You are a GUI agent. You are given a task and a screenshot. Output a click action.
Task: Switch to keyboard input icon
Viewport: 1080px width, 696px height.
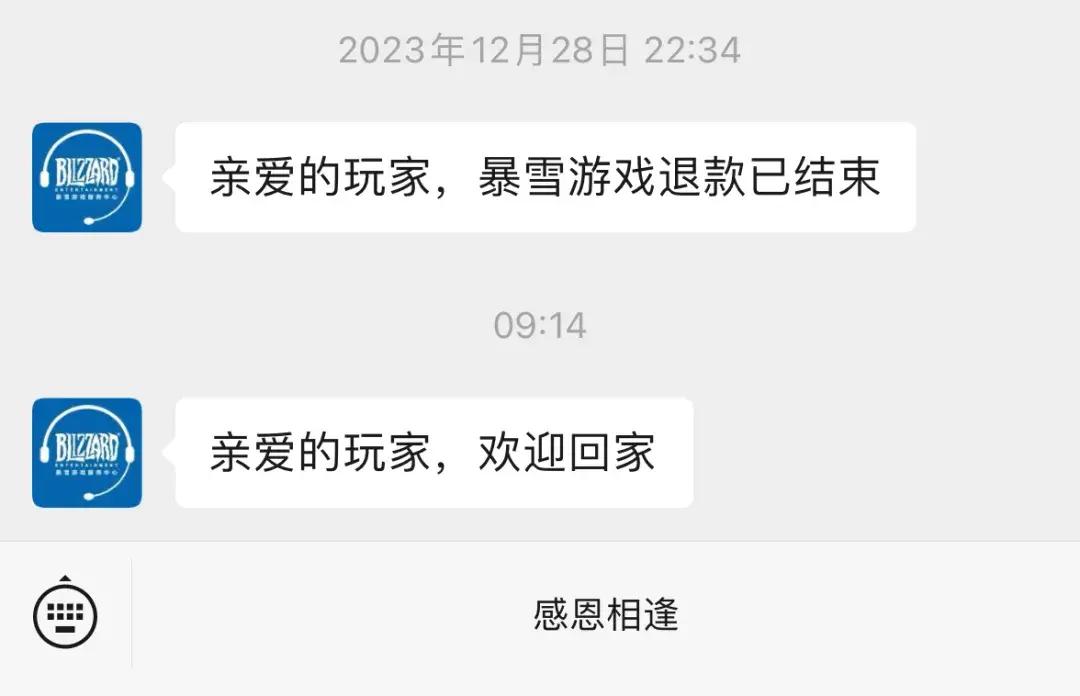tap(65, 613)
